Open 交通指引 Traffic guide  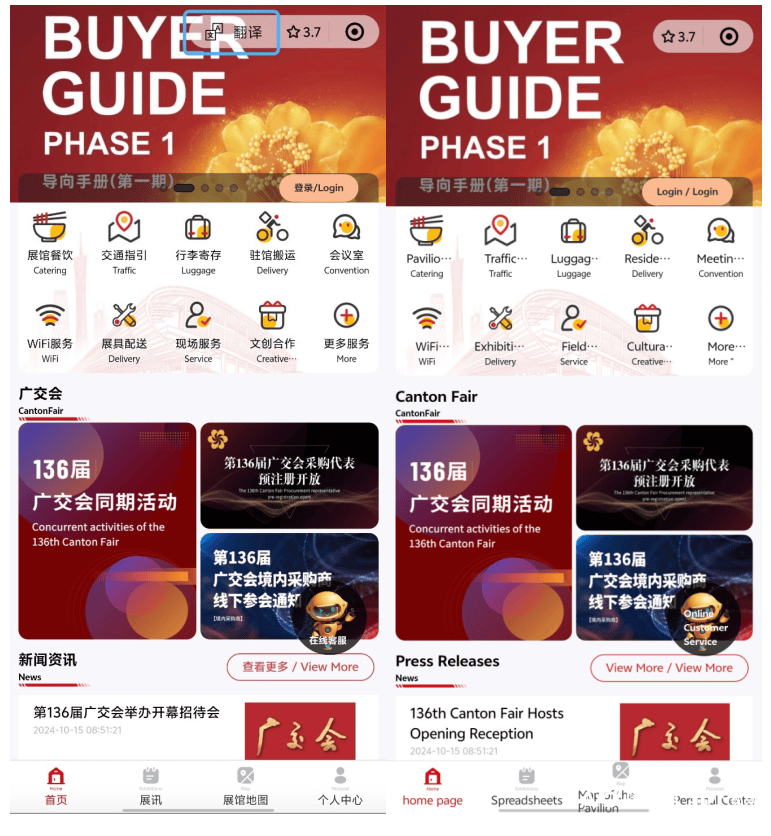(x=124, y=243)
